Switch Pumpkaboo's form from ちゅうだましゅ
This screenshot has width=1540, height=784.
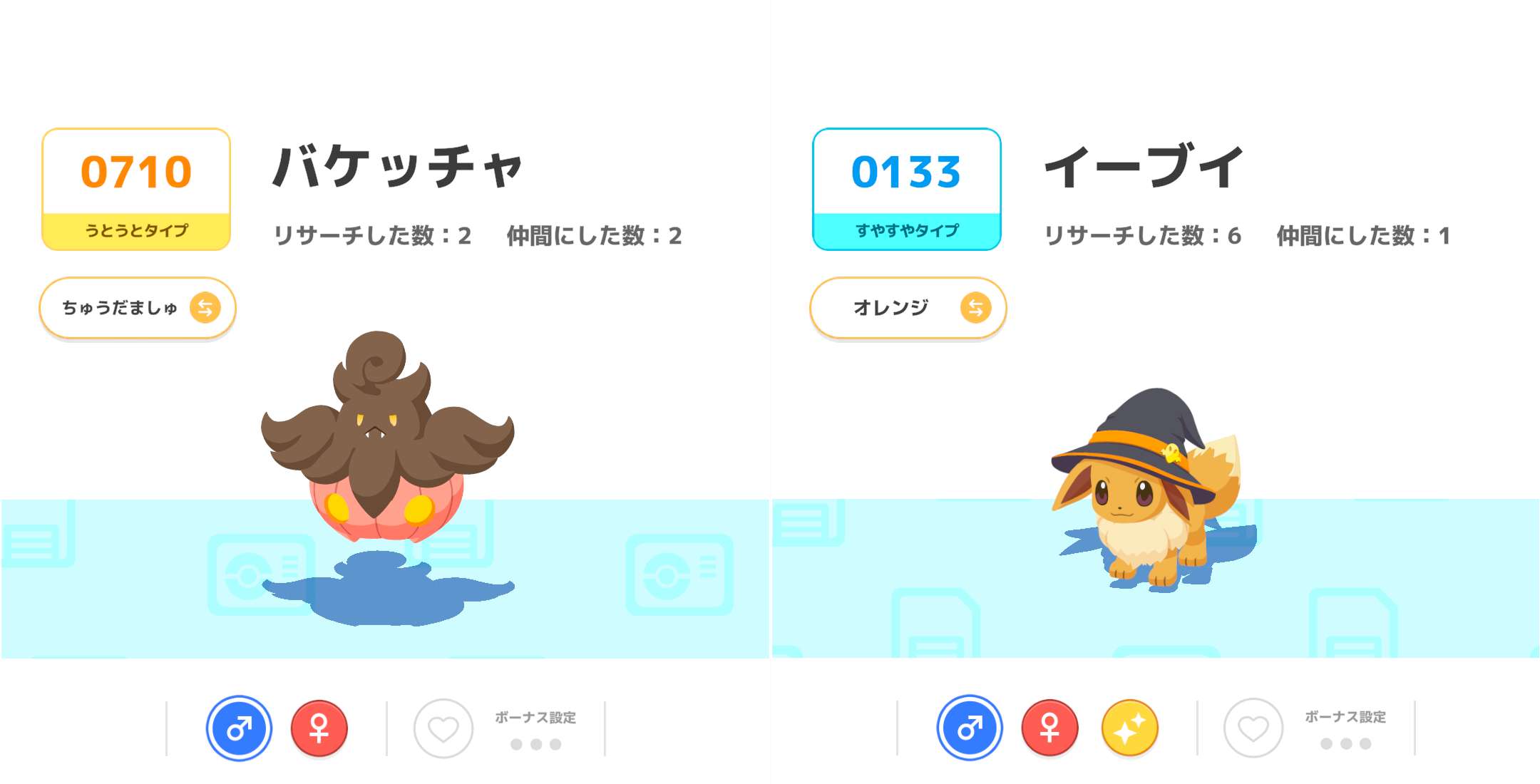coord(205,308)
